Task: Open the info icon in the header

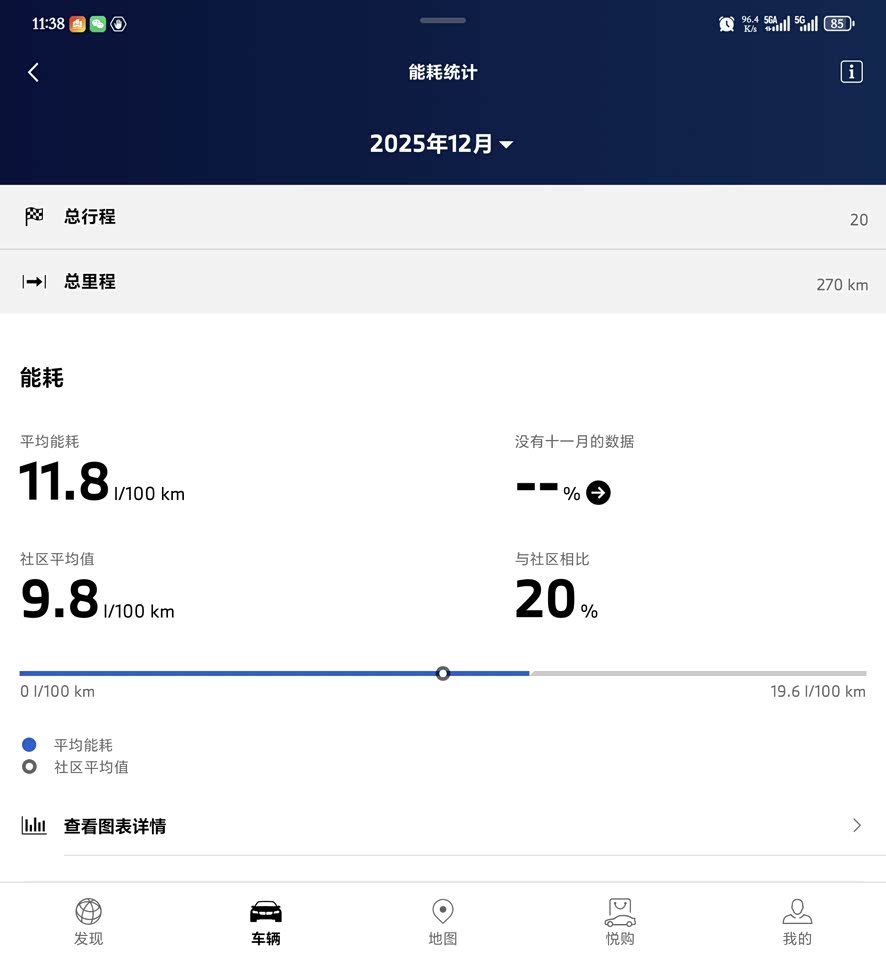Action: 851,72
